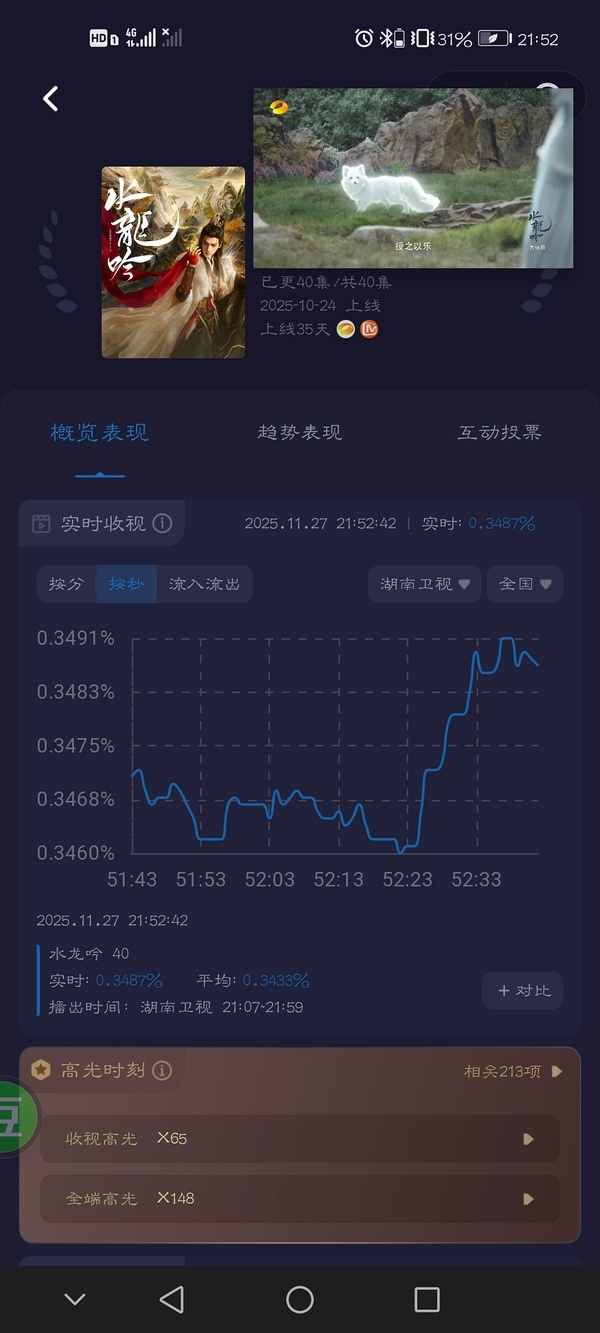The height and width of the screenshot is (1333, 600).
Task: Open the green floating 豆 button
Action: [14, 1115]
